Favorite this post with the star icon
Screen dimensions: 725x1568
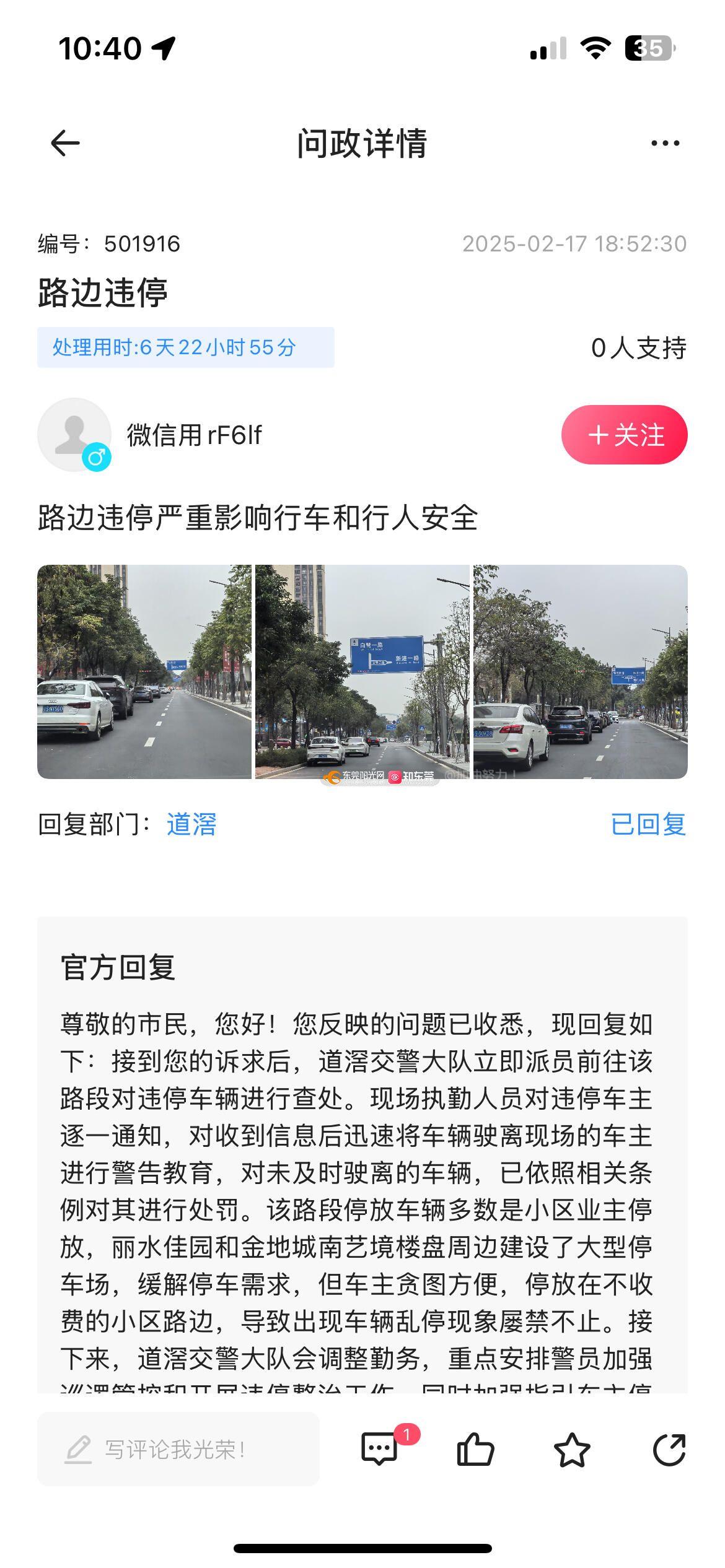[x=571, y=1449]
